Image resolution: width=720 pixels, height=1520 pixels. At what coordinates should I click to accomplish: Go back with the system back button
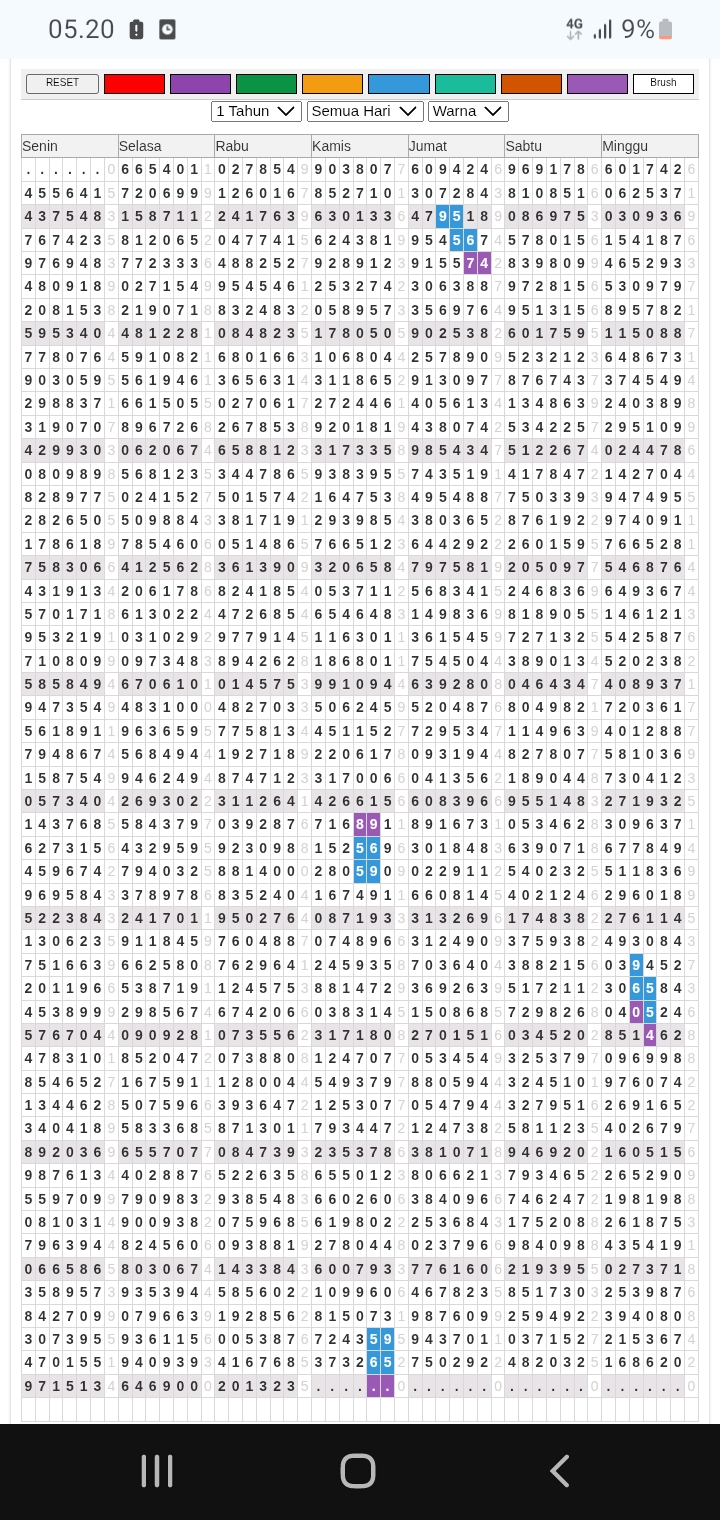tap(559, 1471)
